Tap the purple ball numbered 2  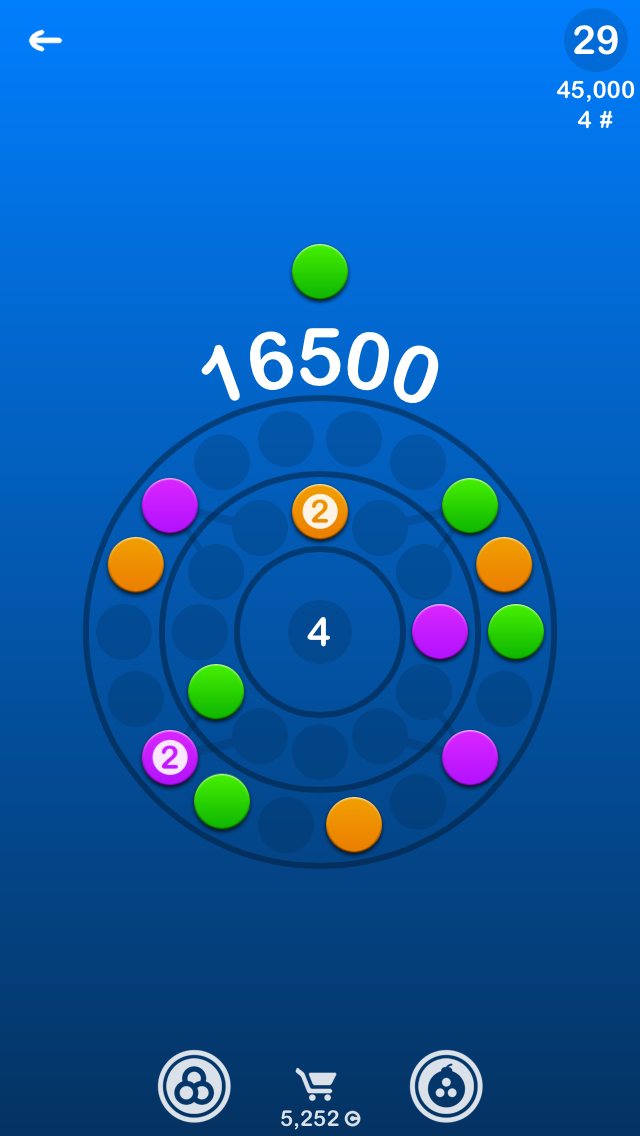tap(170, 757)
